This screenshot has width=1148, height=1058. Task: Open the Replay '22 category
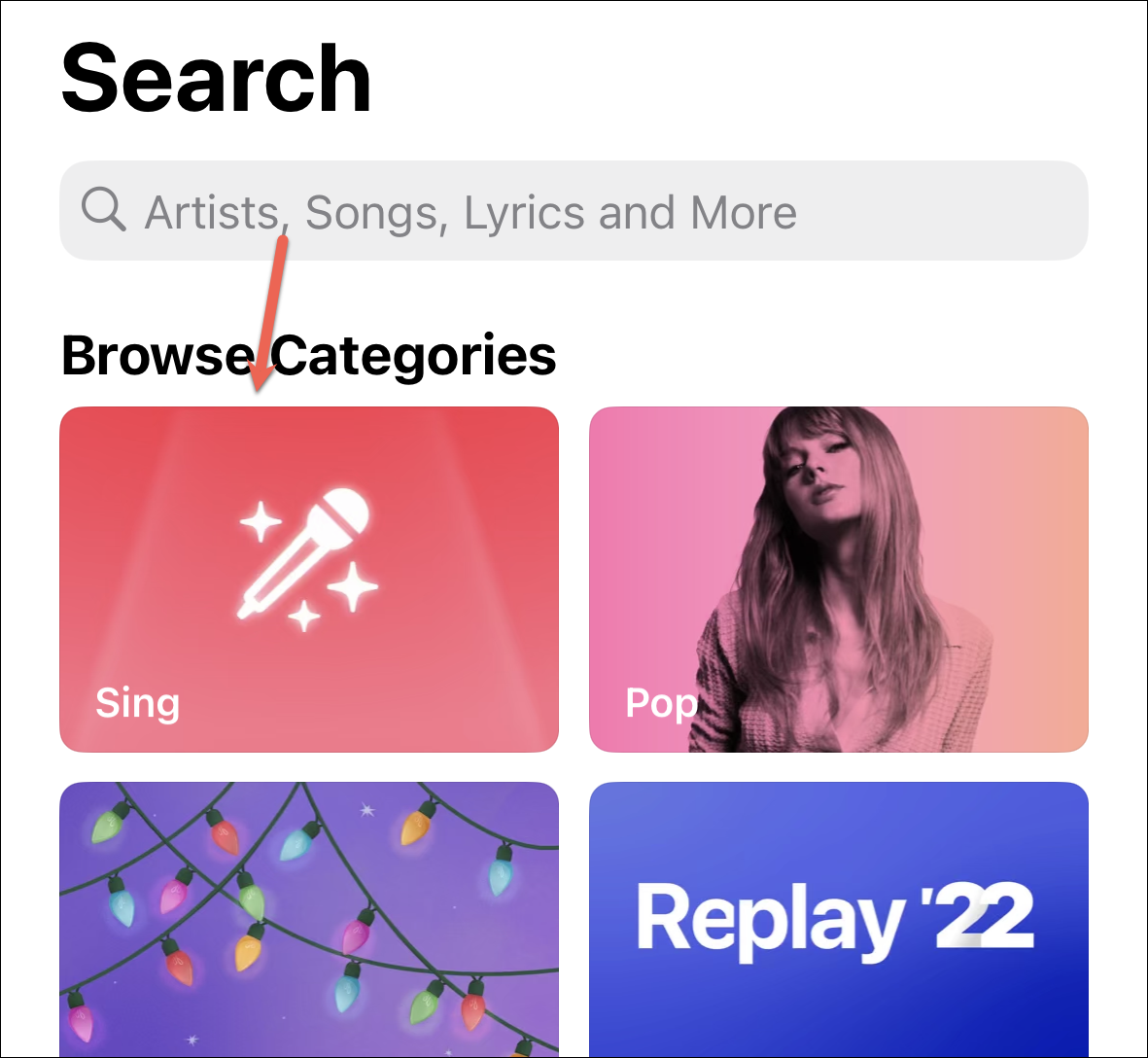(x=838, y=919)
